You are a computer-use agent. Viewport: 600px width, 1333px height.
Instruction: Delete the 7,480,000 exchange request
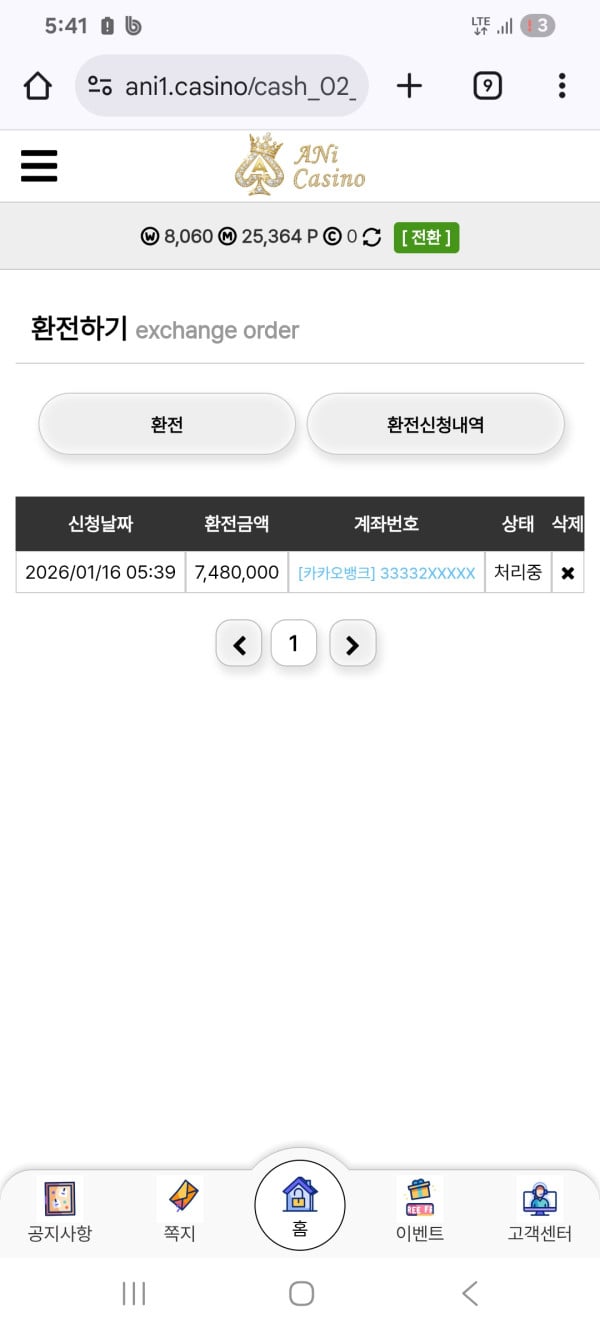point(567,573)
